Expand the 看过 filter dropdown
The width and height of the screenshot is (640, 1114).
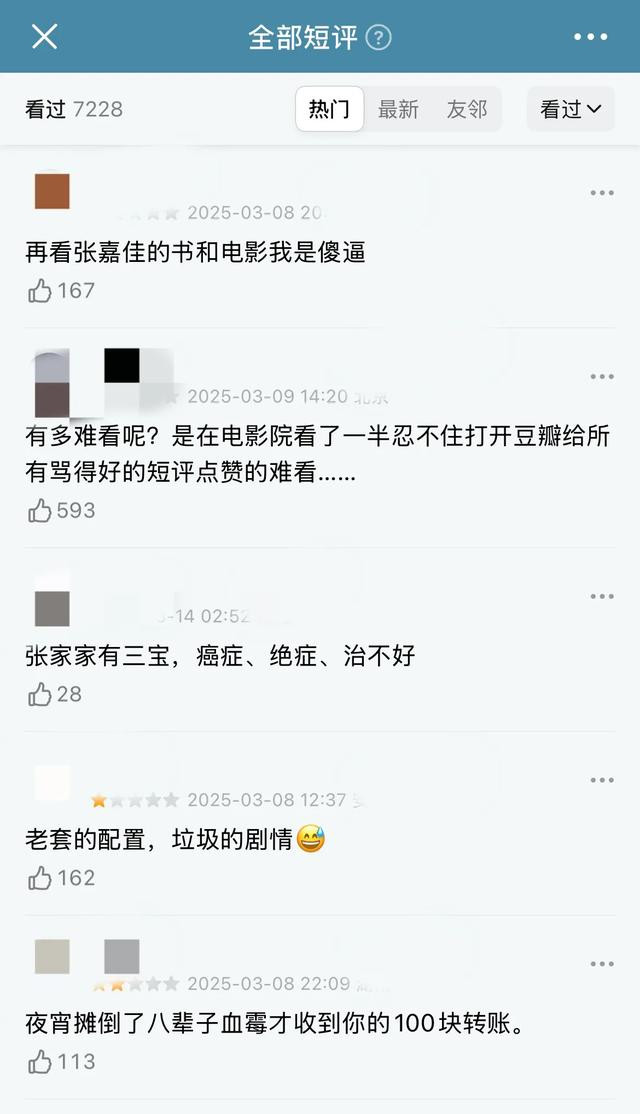570,109
